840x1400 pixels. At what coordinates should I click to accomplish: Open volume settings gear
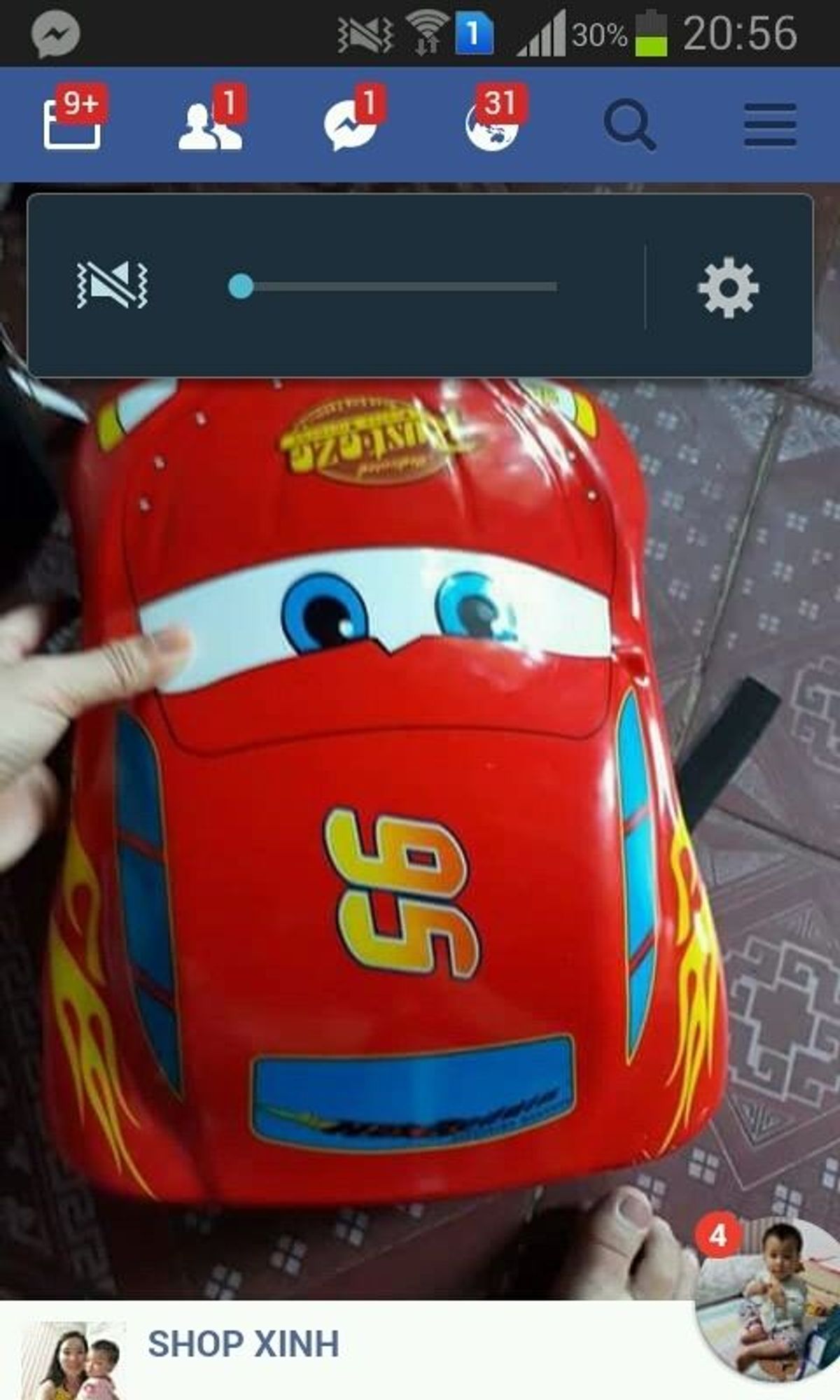pyautogui.click(x=728, y=287)
